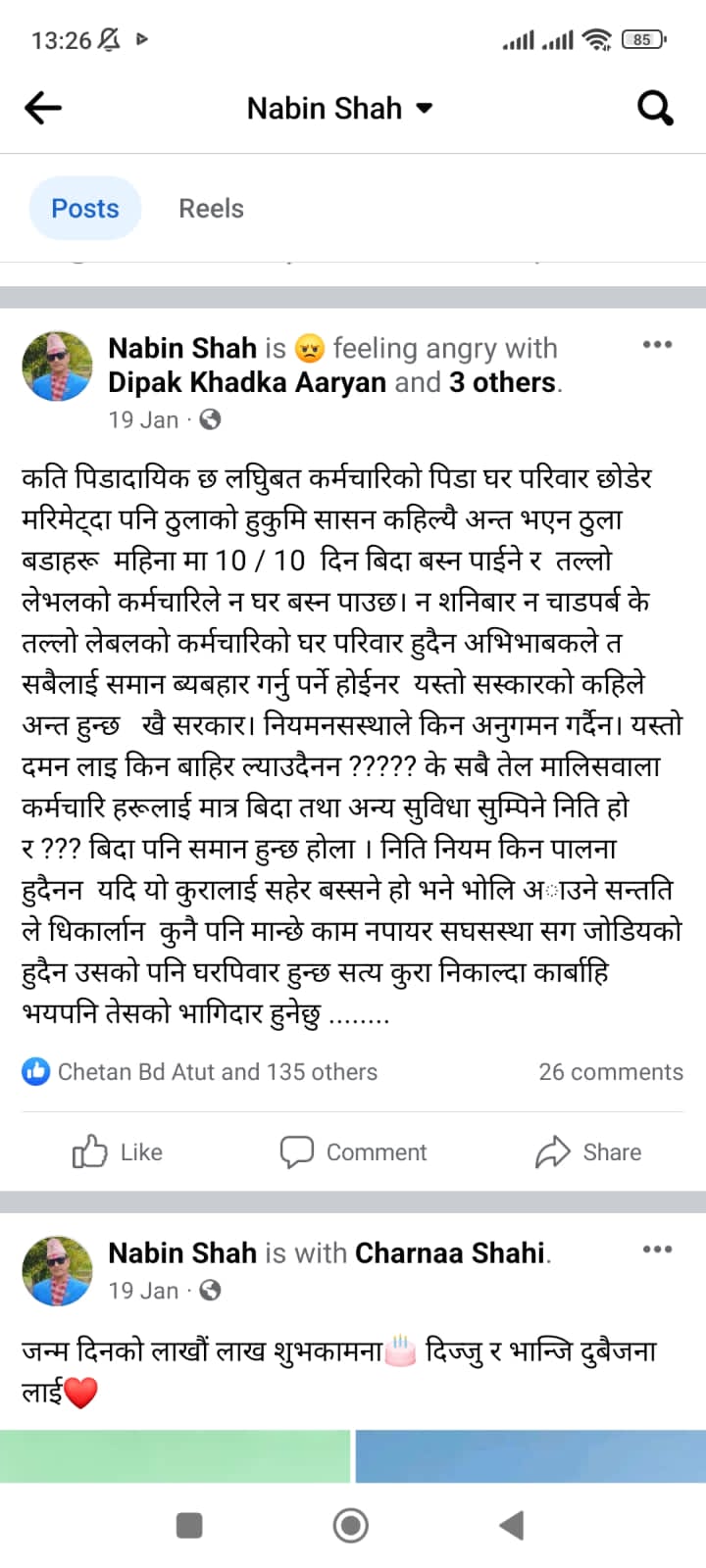This screenshot has width=706, height=1568.
Task: Open overflow menu on the feeling angry post
Action: pos(657,345)
